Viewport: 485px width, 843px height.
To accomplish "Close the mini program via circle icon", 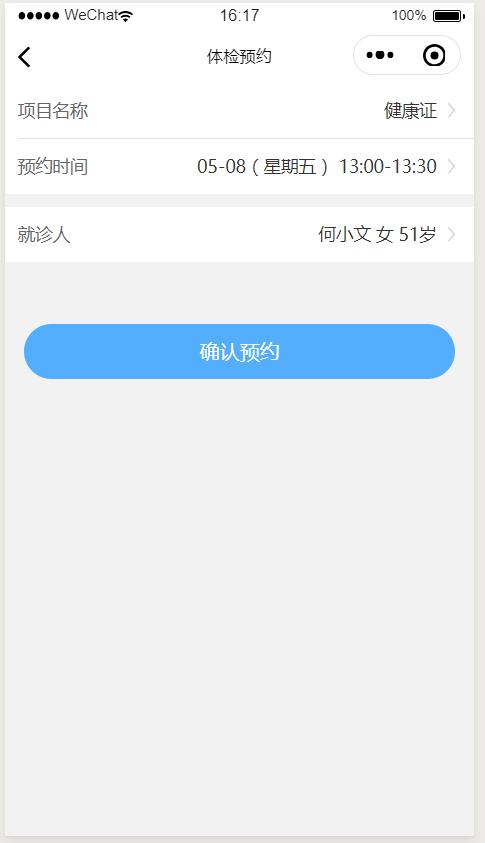I will pyautogui.click(x=434, y=55).
